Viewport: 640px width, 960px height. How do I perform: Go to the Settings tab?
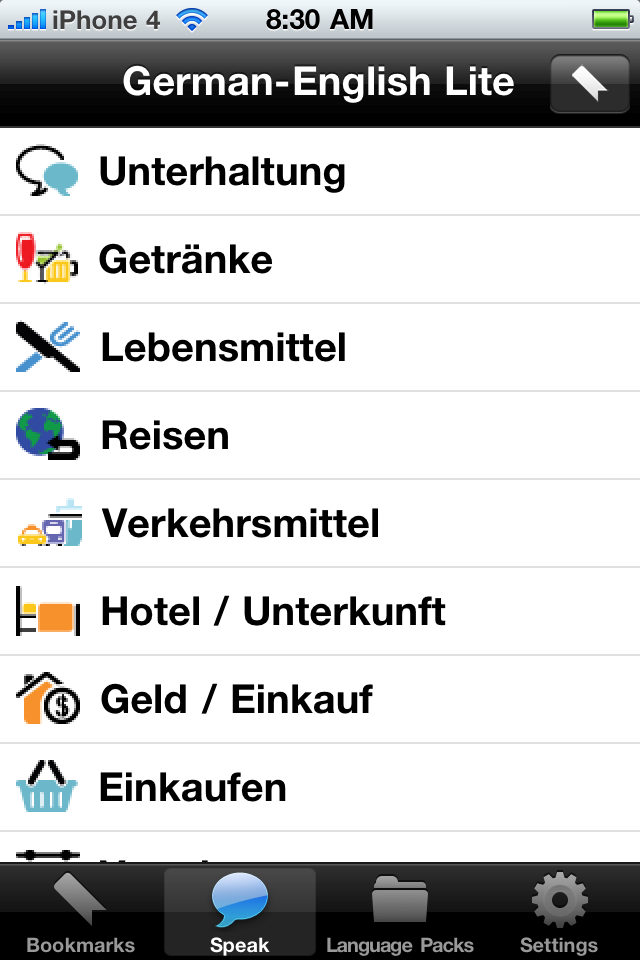(559, 914)
